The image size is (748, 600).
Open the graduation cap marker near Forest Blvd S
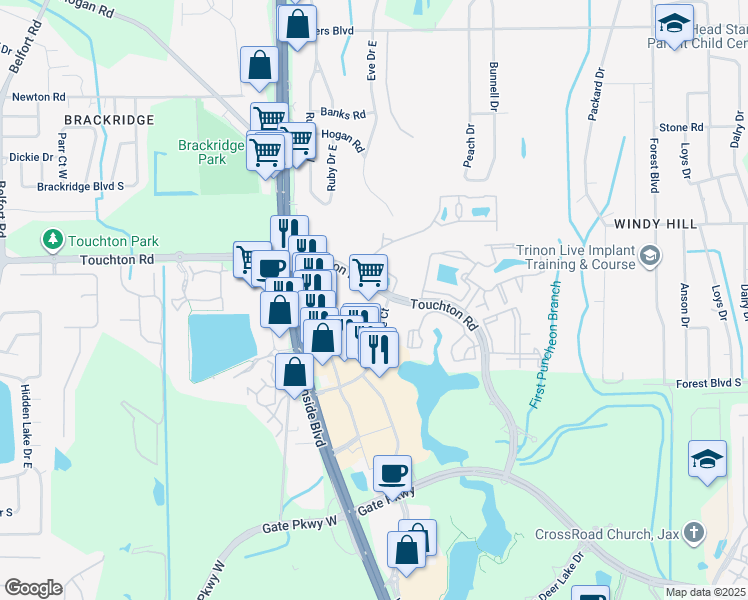[707, 462]
